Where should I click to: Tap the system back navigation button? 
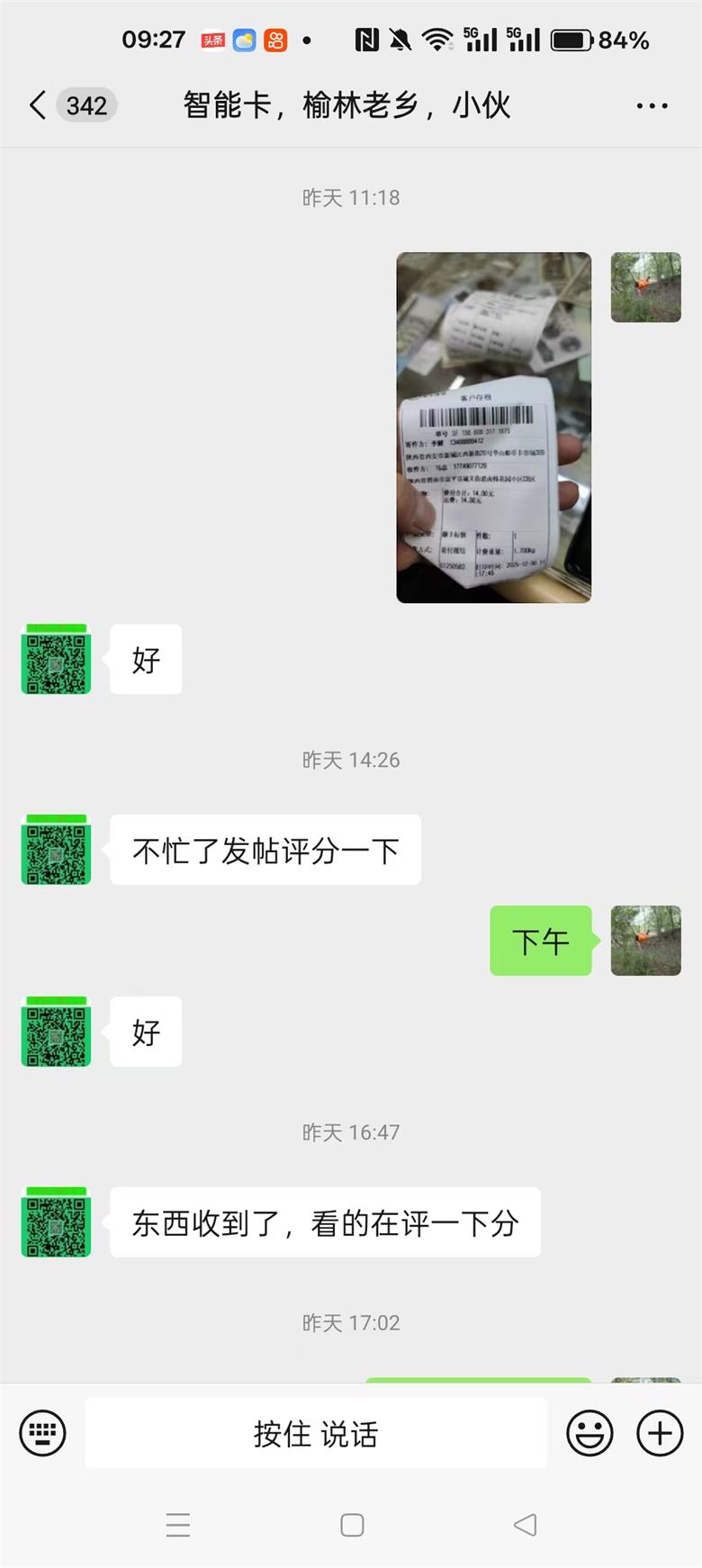[525, 1524]
